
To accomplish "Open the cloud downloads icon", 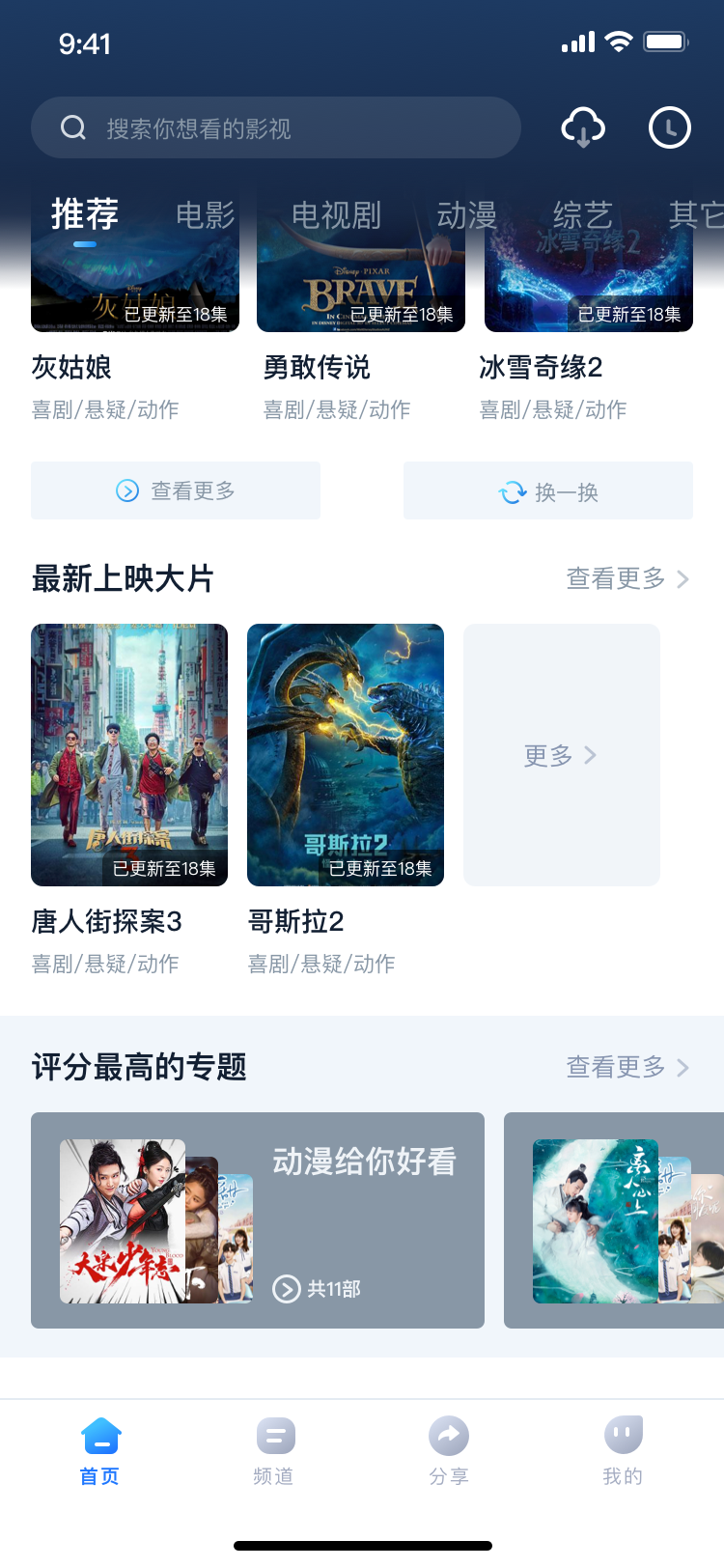I will (583, 127).
